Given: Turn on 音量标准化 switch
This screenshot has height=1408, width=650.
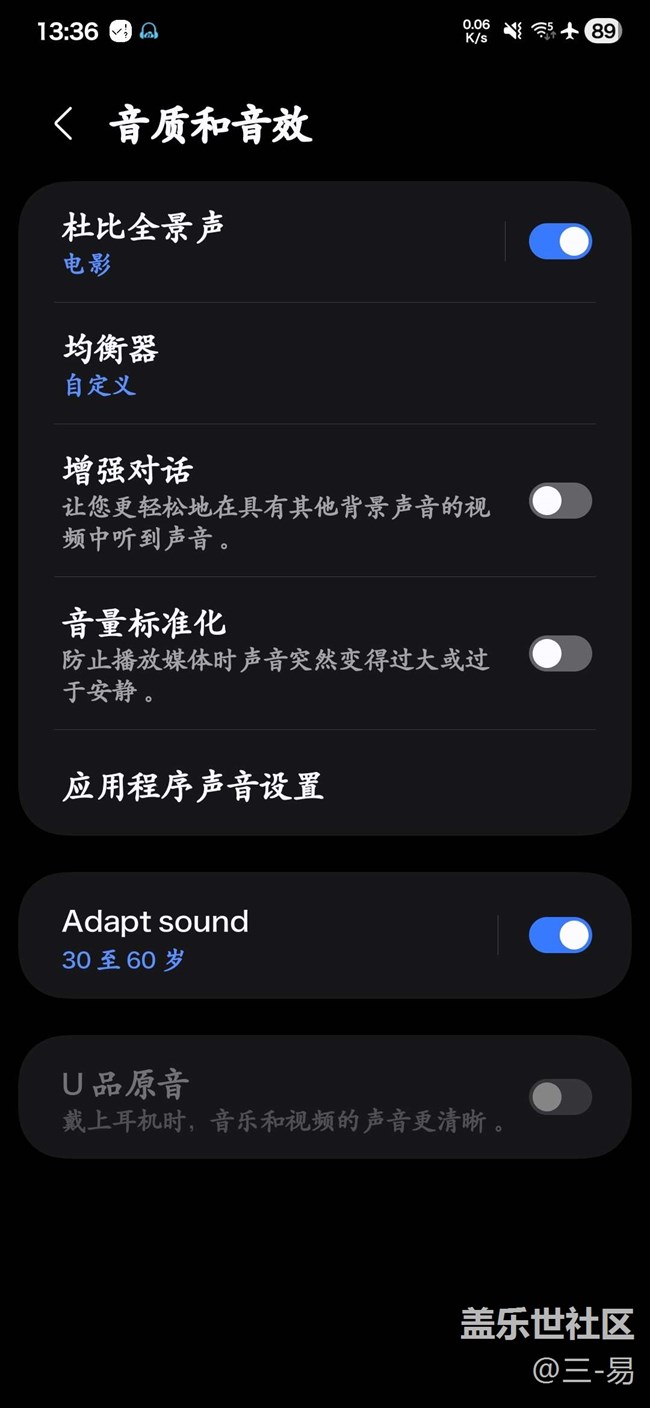Looking at the screenshot, I should [560, 654].
